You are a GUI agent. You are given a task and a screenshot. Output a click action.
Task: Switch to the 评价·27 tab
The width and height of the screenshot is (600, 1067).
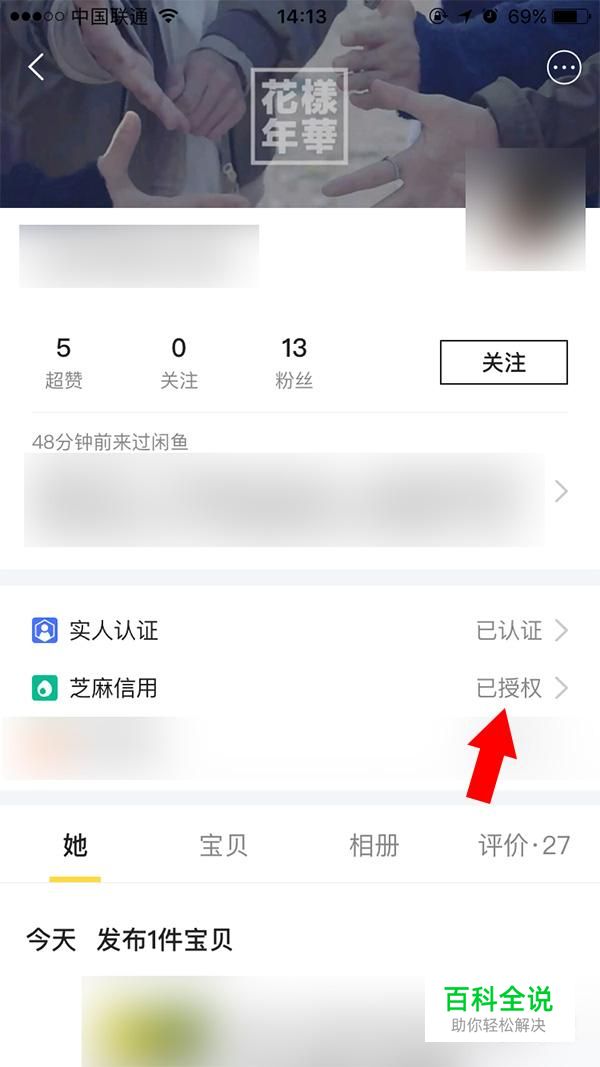pos(524,846)
